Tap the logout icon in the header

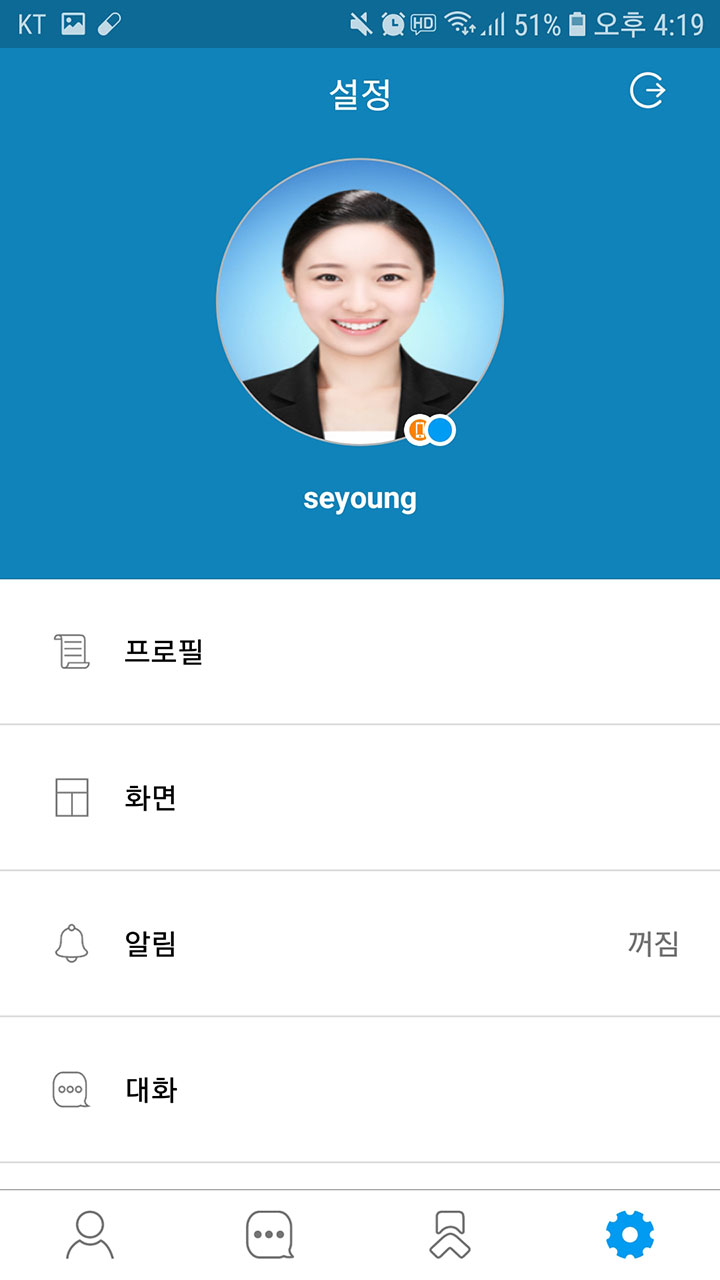[648, 91]
